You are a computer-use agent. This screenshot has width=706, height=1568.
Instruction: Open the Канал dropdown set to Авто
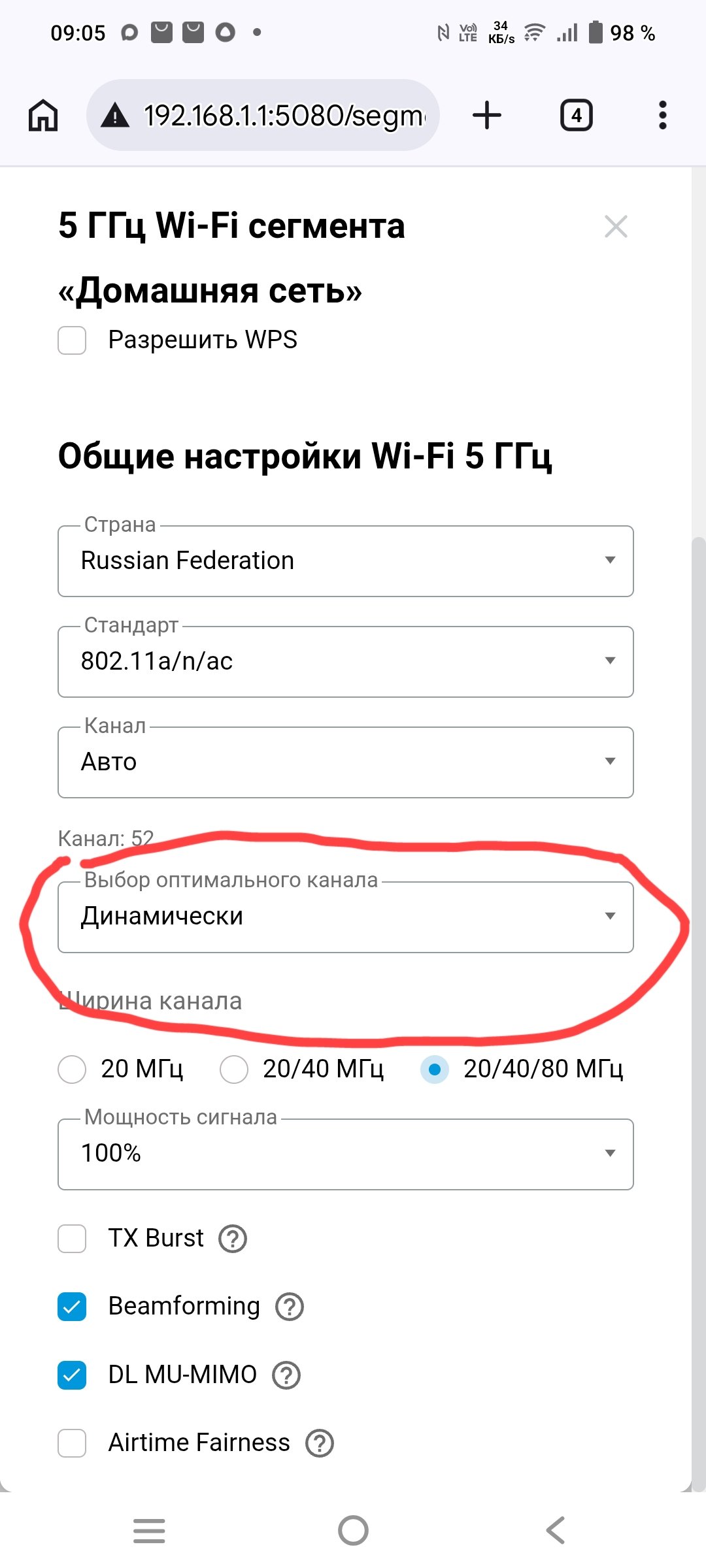(x=345, y=762)
